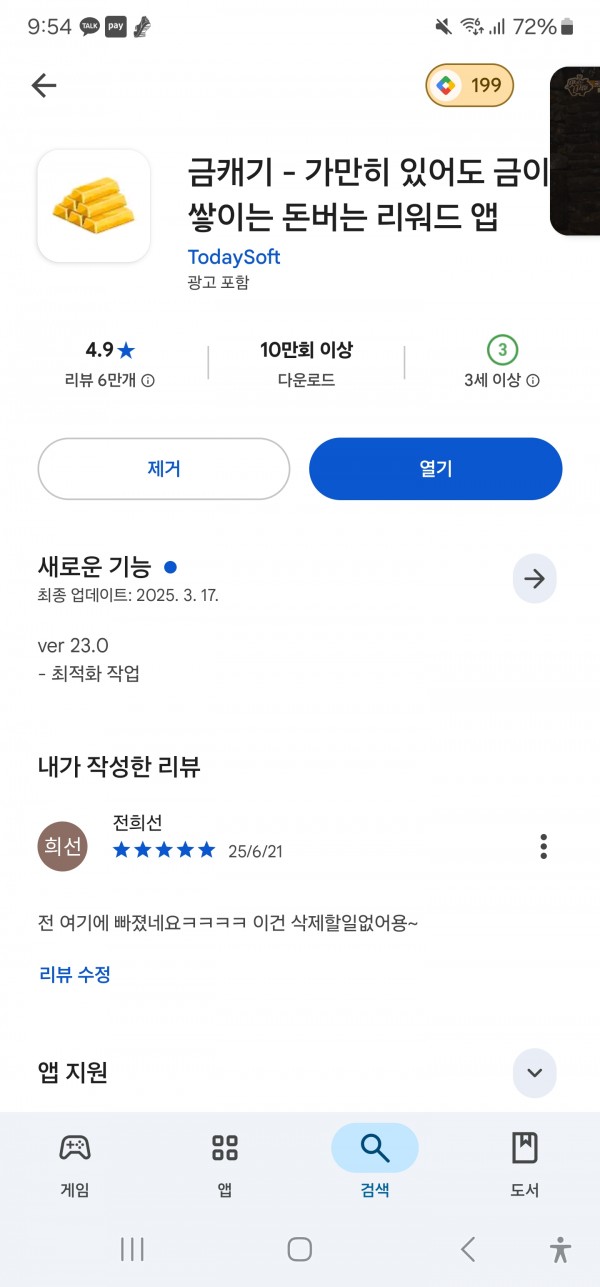Open the Play Points 199 badge
Viewport: 600px width, 1287px height.
click(470, 86)
